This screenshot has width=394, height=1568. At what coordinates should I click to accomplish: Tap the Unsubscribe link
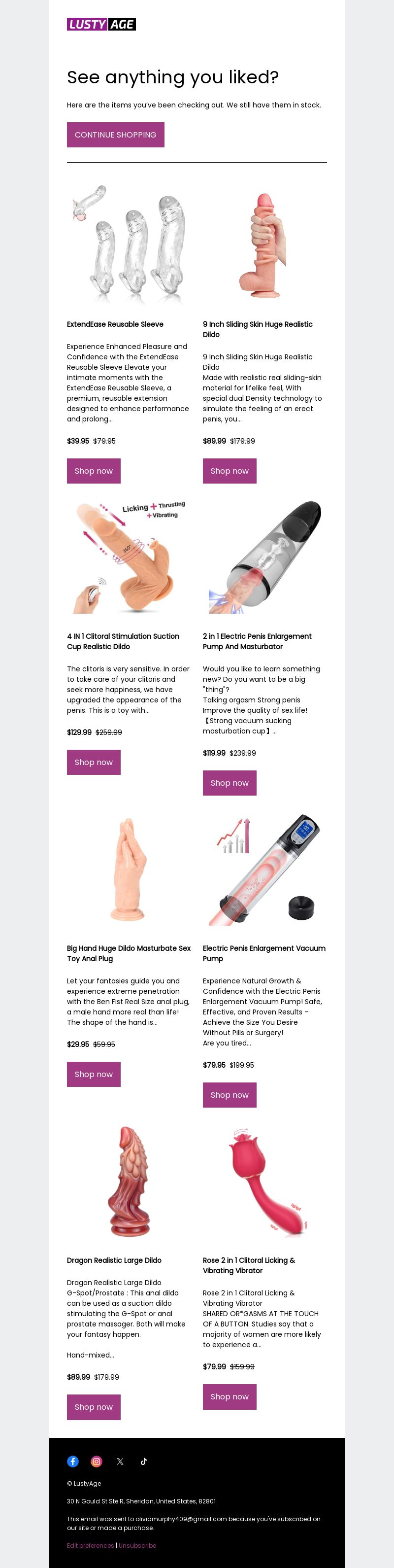point(137,1545)
